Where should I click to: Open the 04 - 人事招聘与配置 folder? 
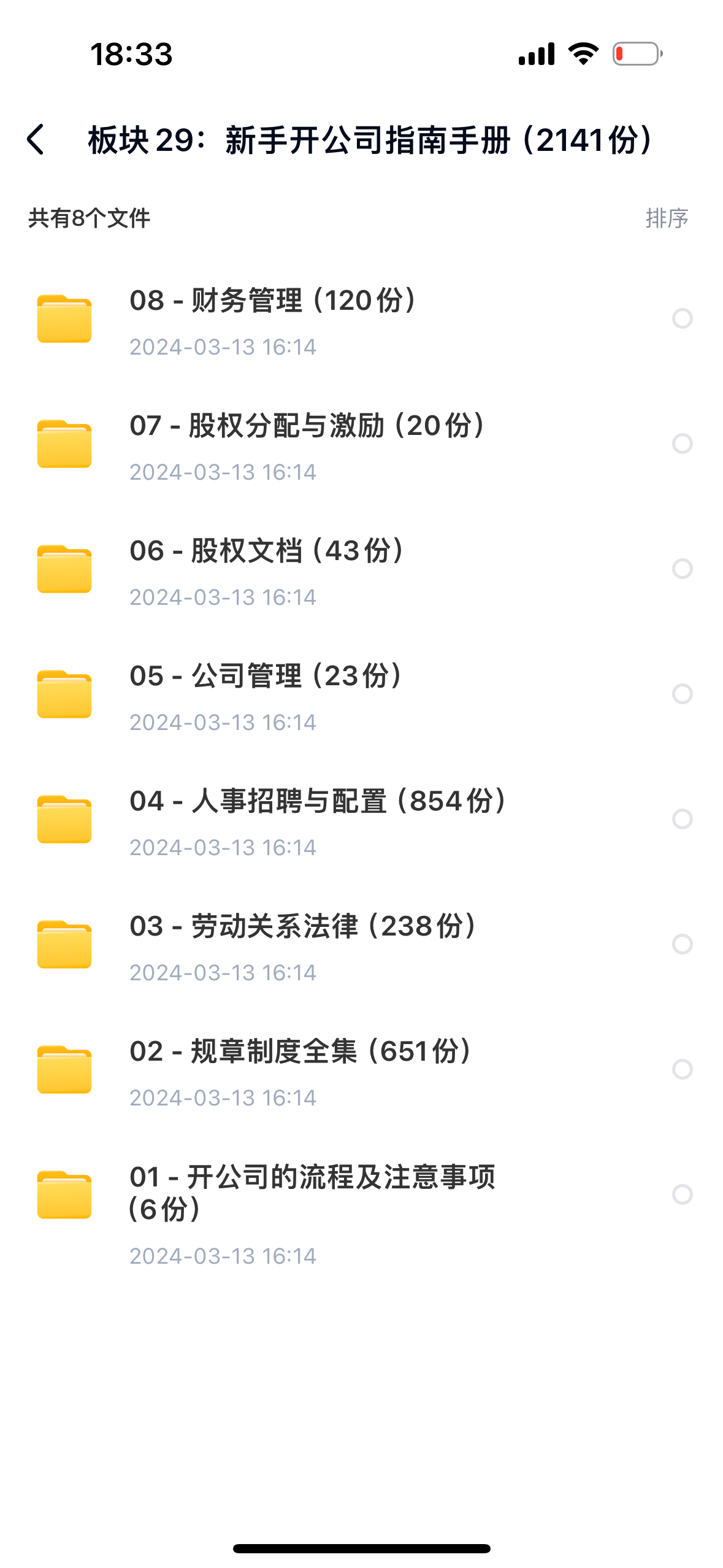click(x=318, y=802)
